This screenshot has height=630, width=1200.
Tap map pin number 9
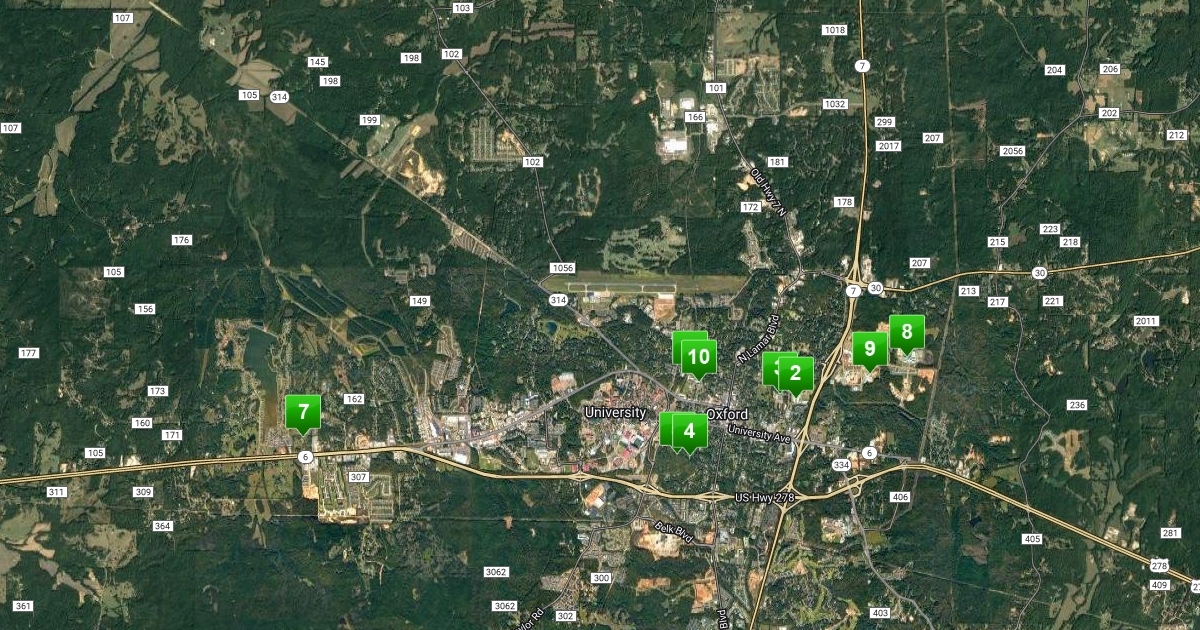pyautogui.click(x=870, y=349)
